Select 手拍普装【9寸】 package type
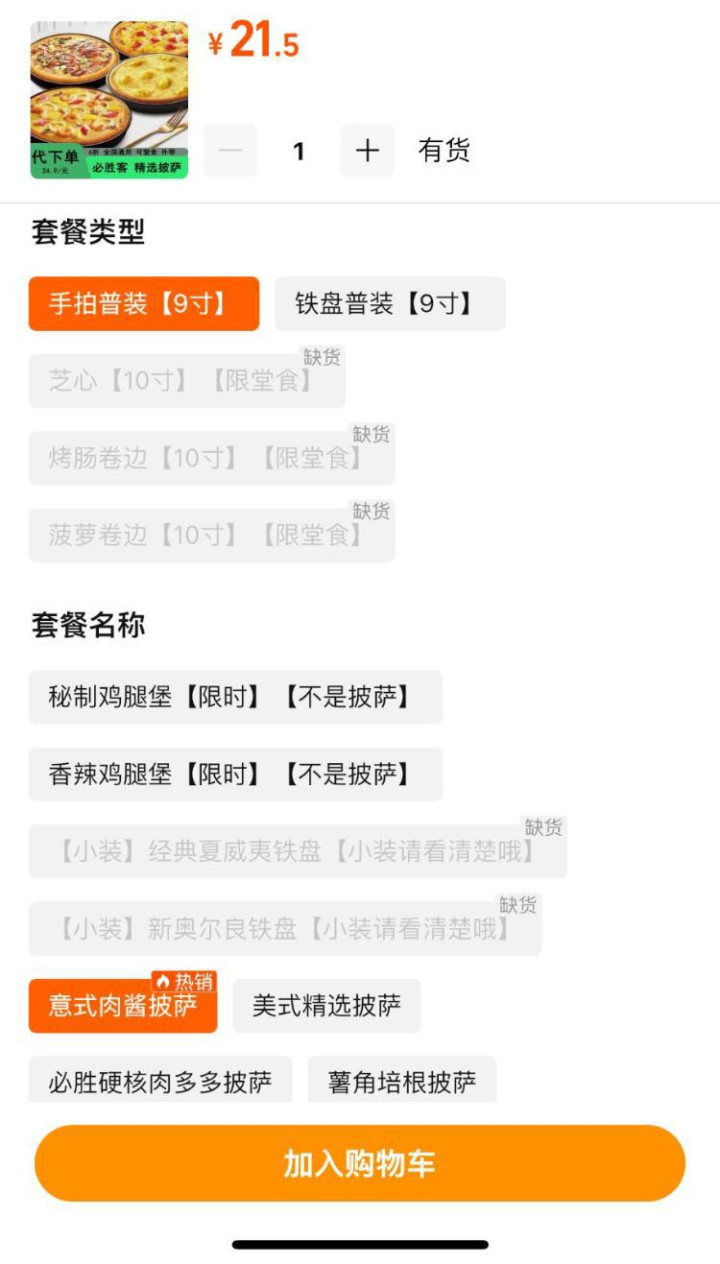Screen dimensions: 720x1264 144,304
